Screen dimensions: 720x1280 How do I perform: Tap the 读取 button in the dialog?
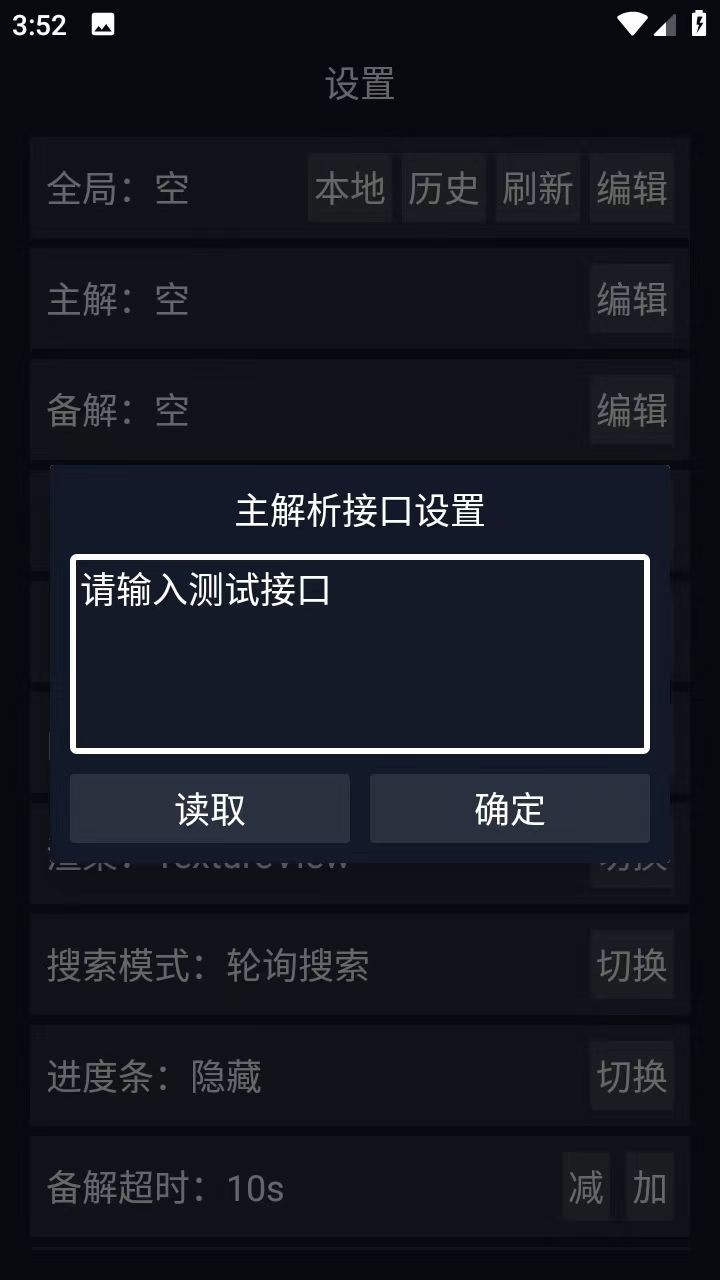(210, 809)
